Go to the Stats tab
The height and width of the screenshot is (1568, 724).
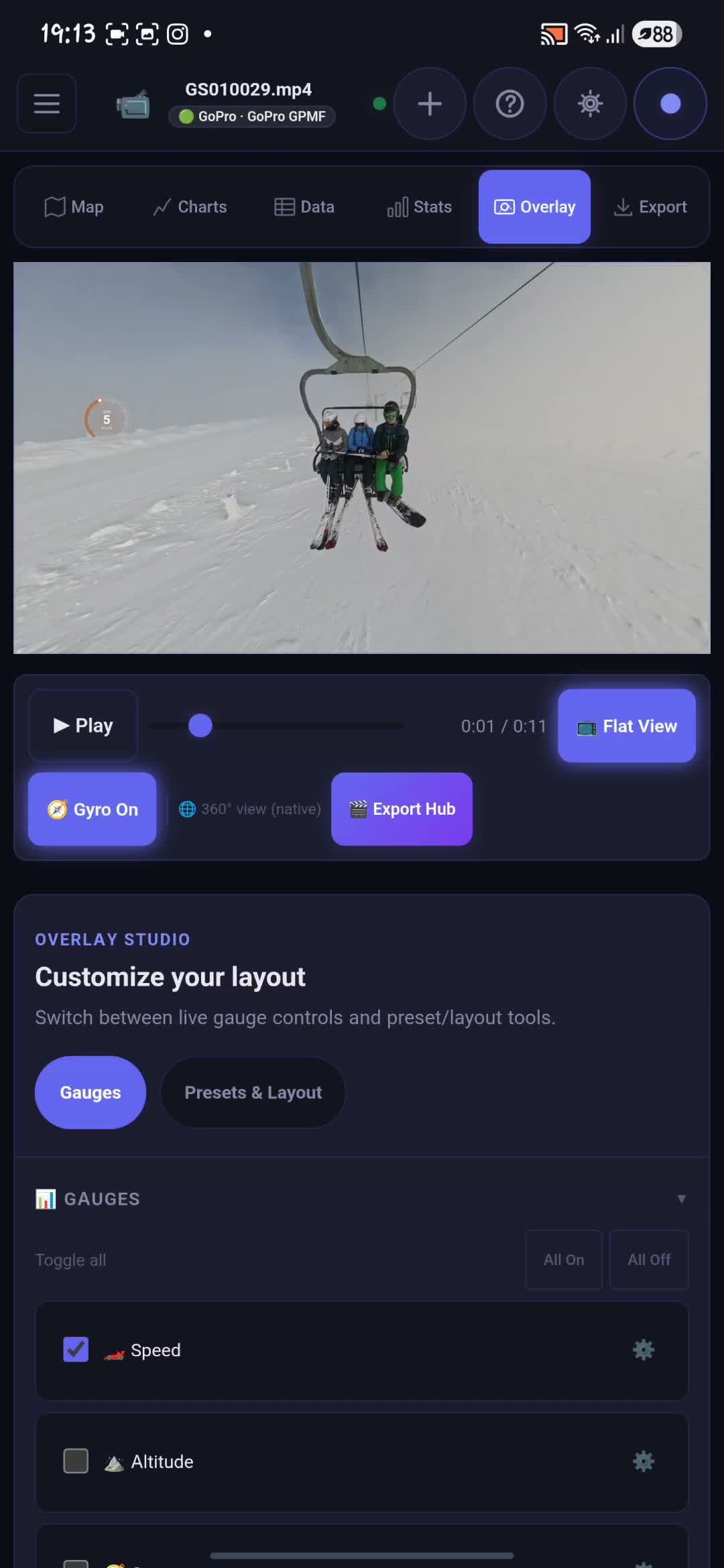coord(420,207)
